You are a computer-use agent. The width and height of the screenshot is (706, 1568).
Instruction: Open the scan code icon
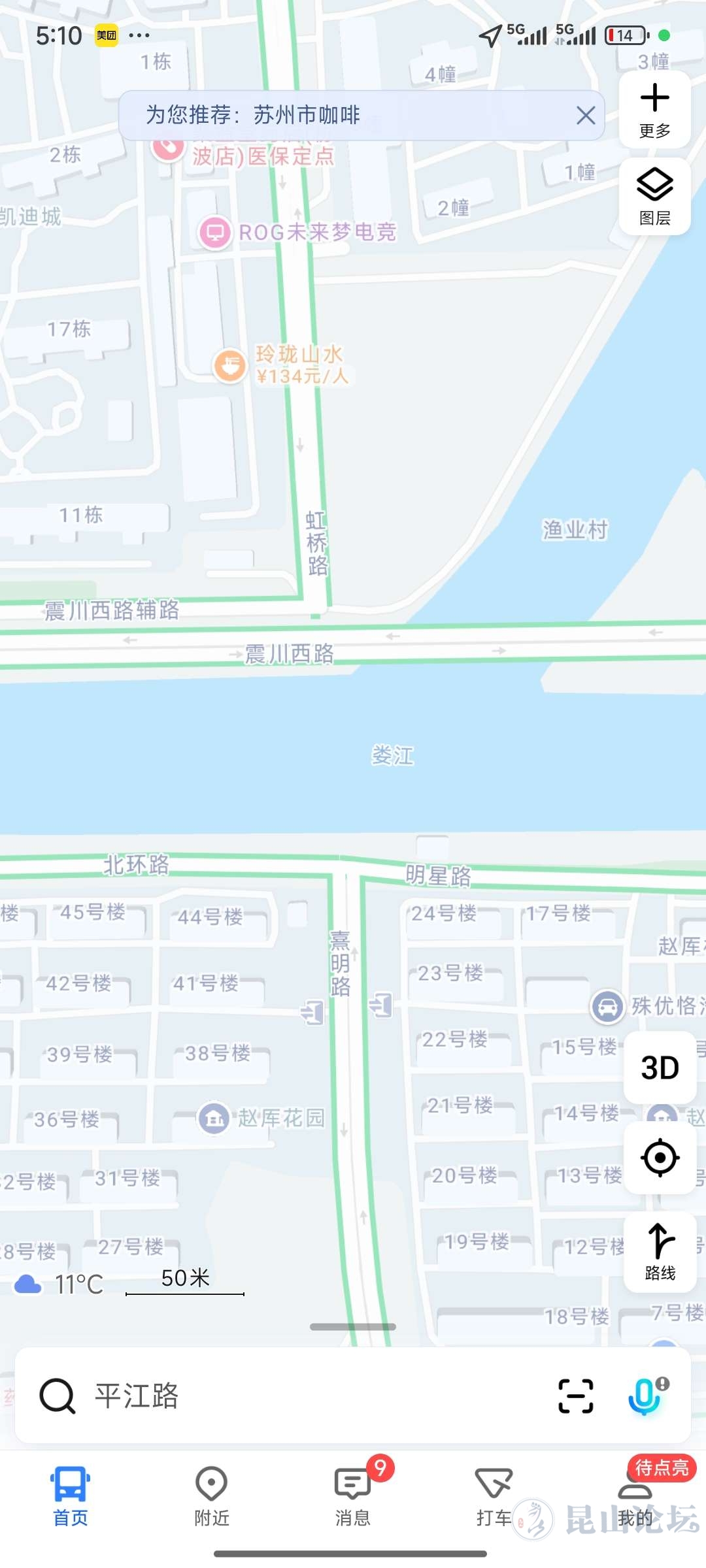point(576,1396)
